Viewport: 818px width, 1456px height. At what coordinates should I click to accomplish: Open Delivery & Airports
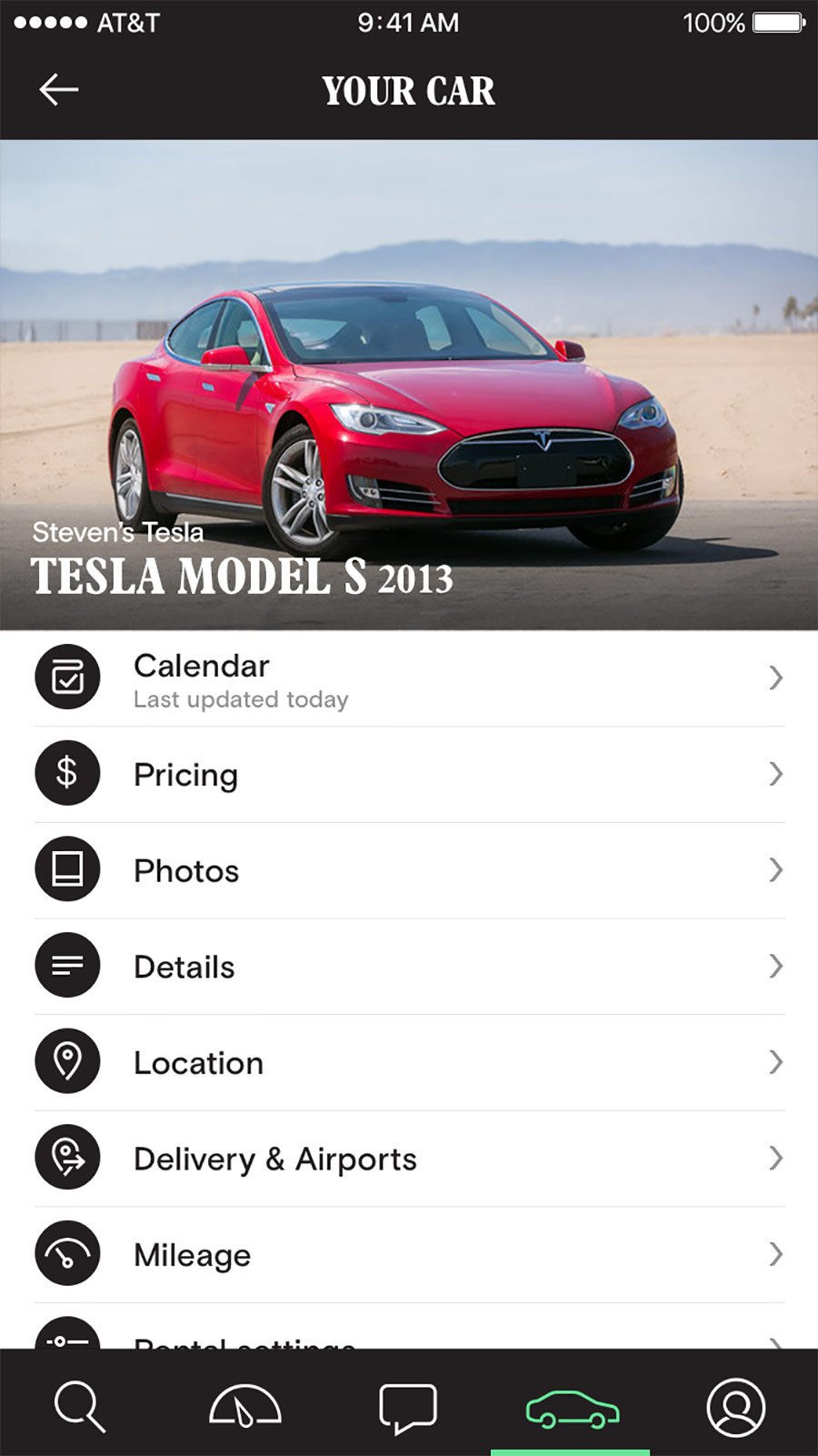409,1159
